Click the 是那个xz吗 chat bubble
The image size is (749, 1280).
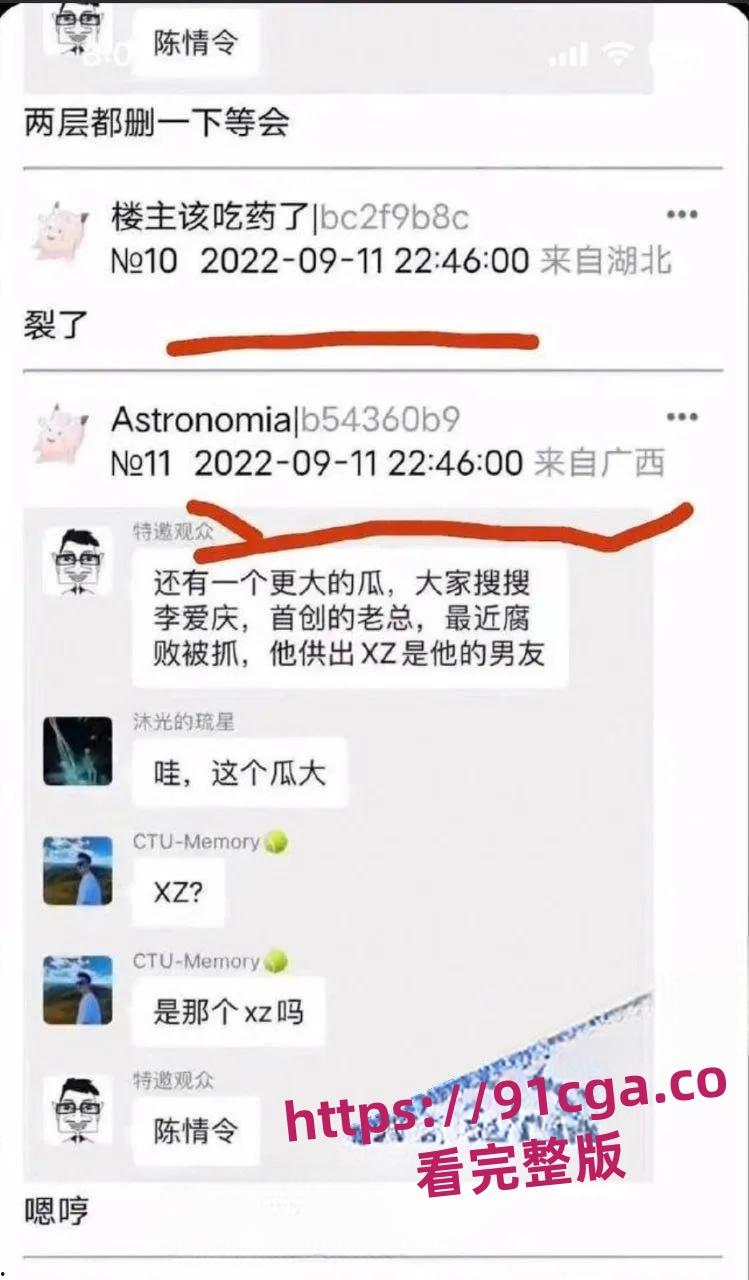[x=228, y=1011]
